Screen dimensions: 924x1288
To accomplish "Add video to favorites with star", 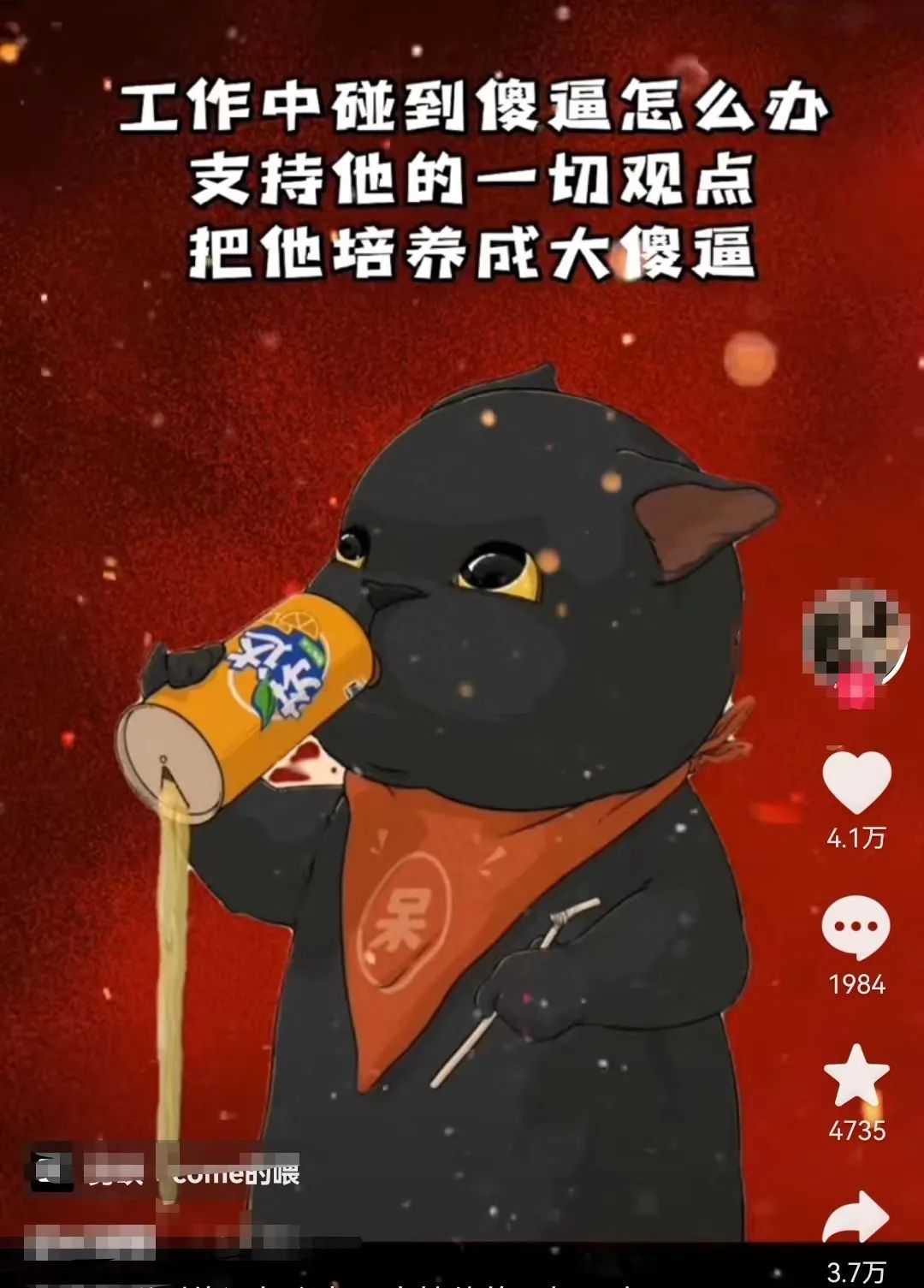I will (x=856, y=1076).
